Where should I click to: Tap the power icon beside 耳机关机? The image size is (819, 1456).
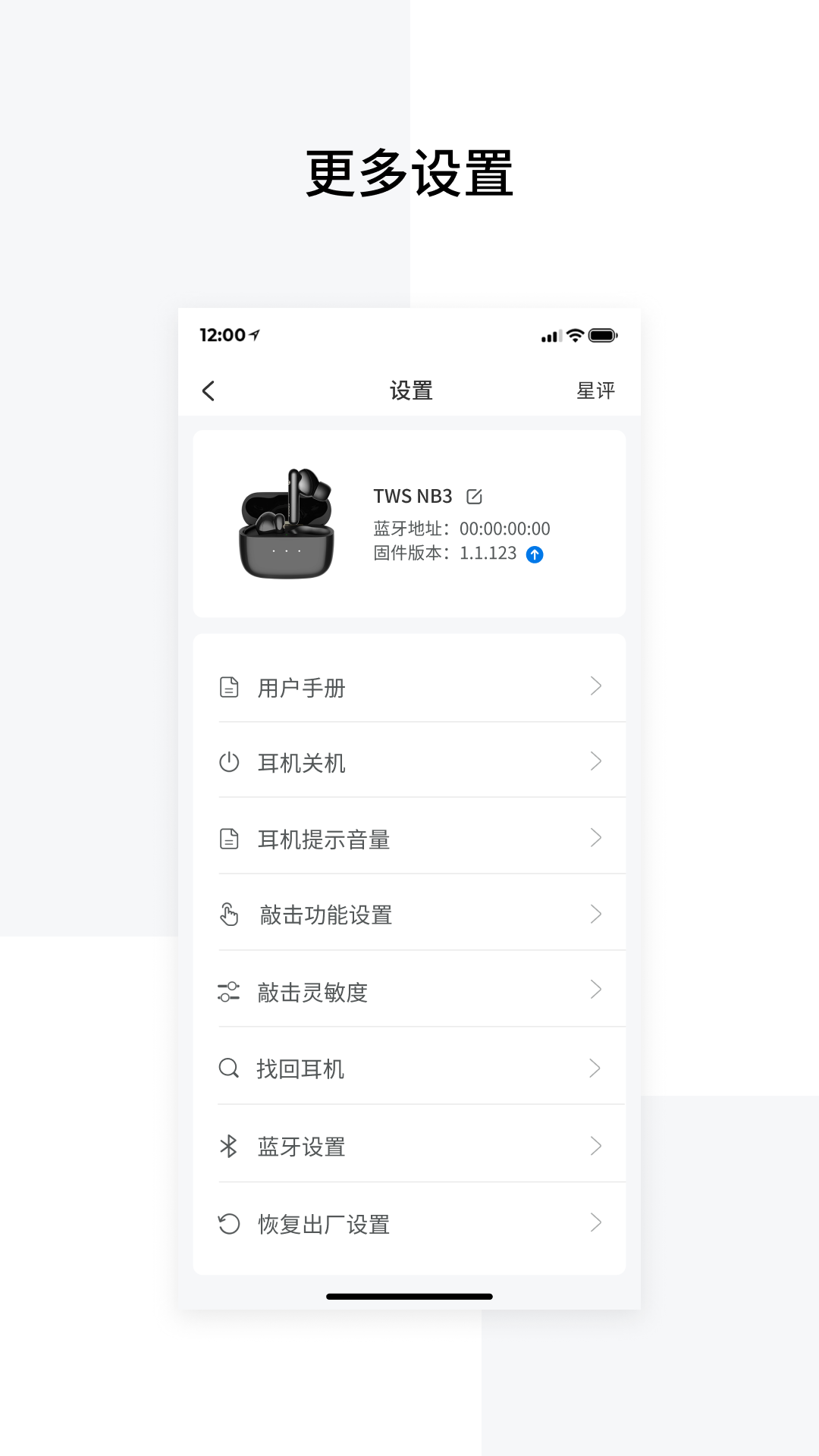[x=230, y=763]
